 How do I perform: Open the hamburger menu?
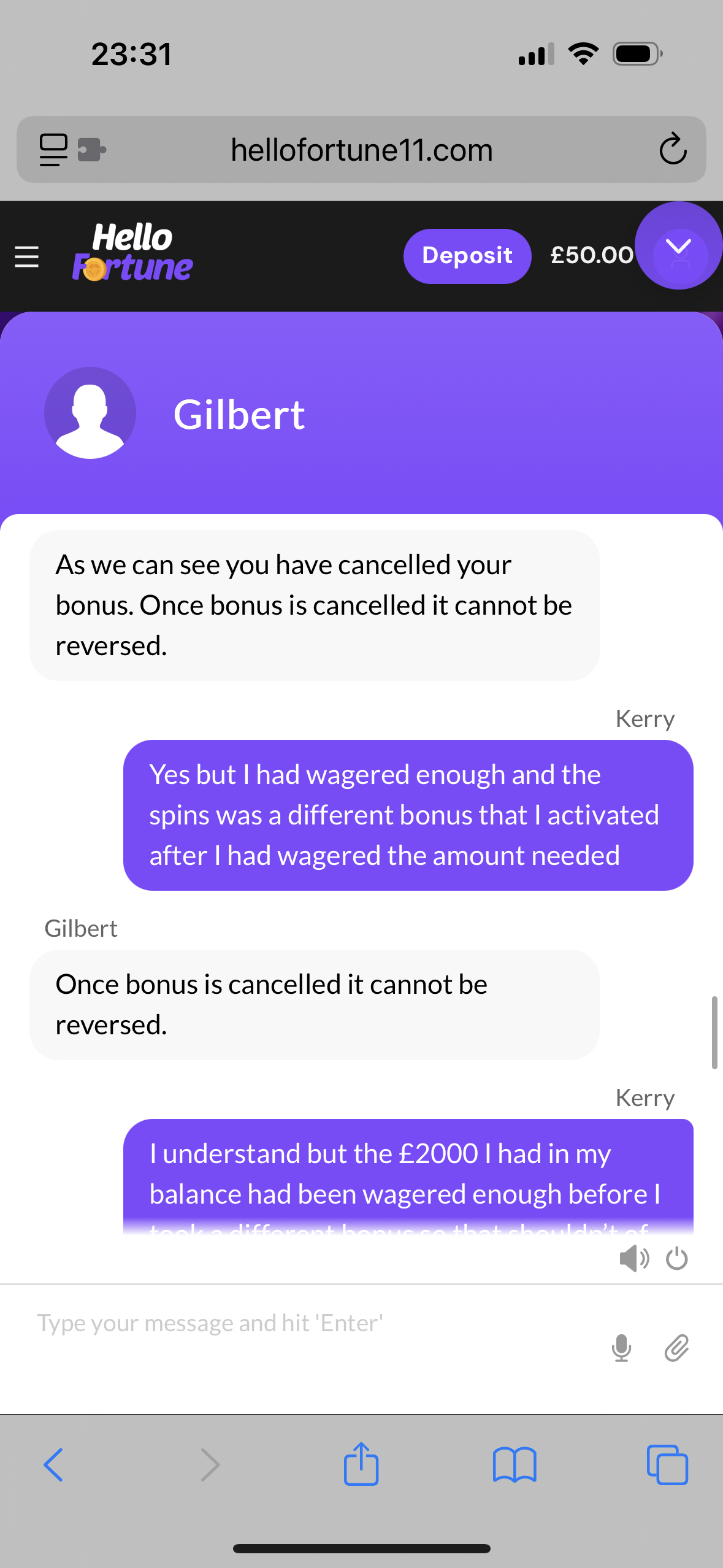point(27,256)
